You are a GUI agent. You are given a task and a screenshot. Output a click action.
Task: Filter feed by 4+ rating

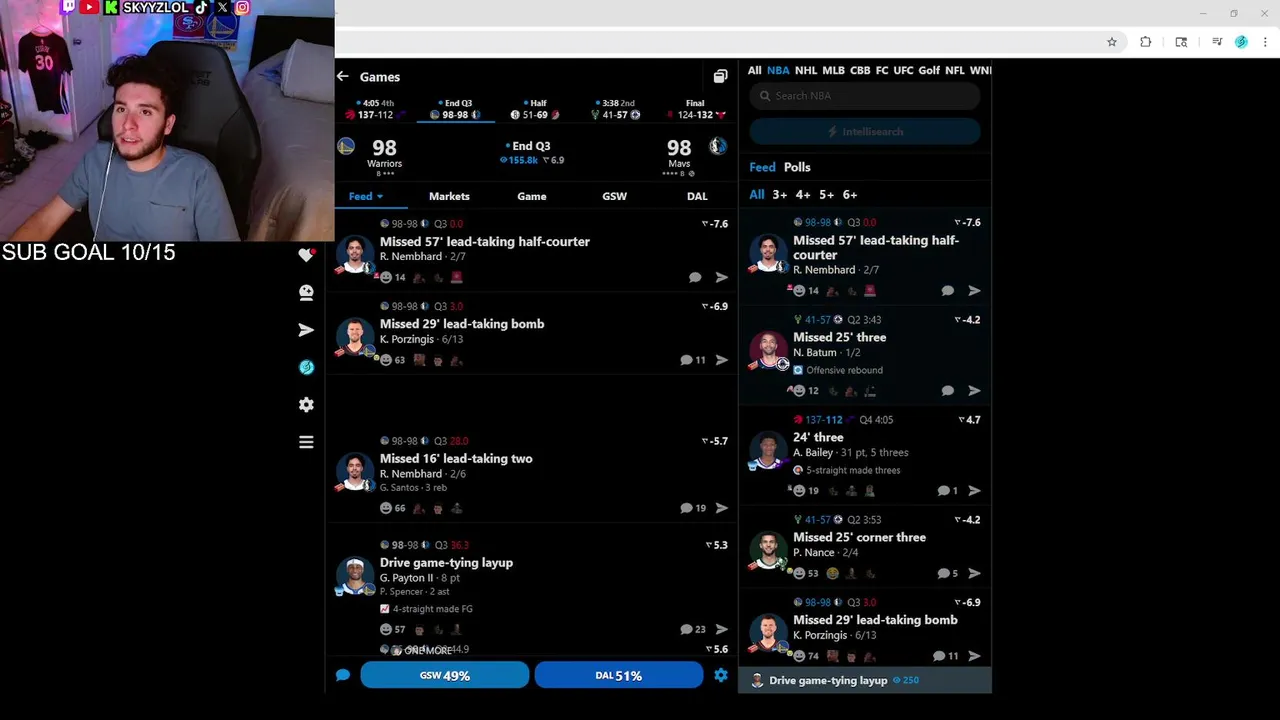click(x=803, y=195)
